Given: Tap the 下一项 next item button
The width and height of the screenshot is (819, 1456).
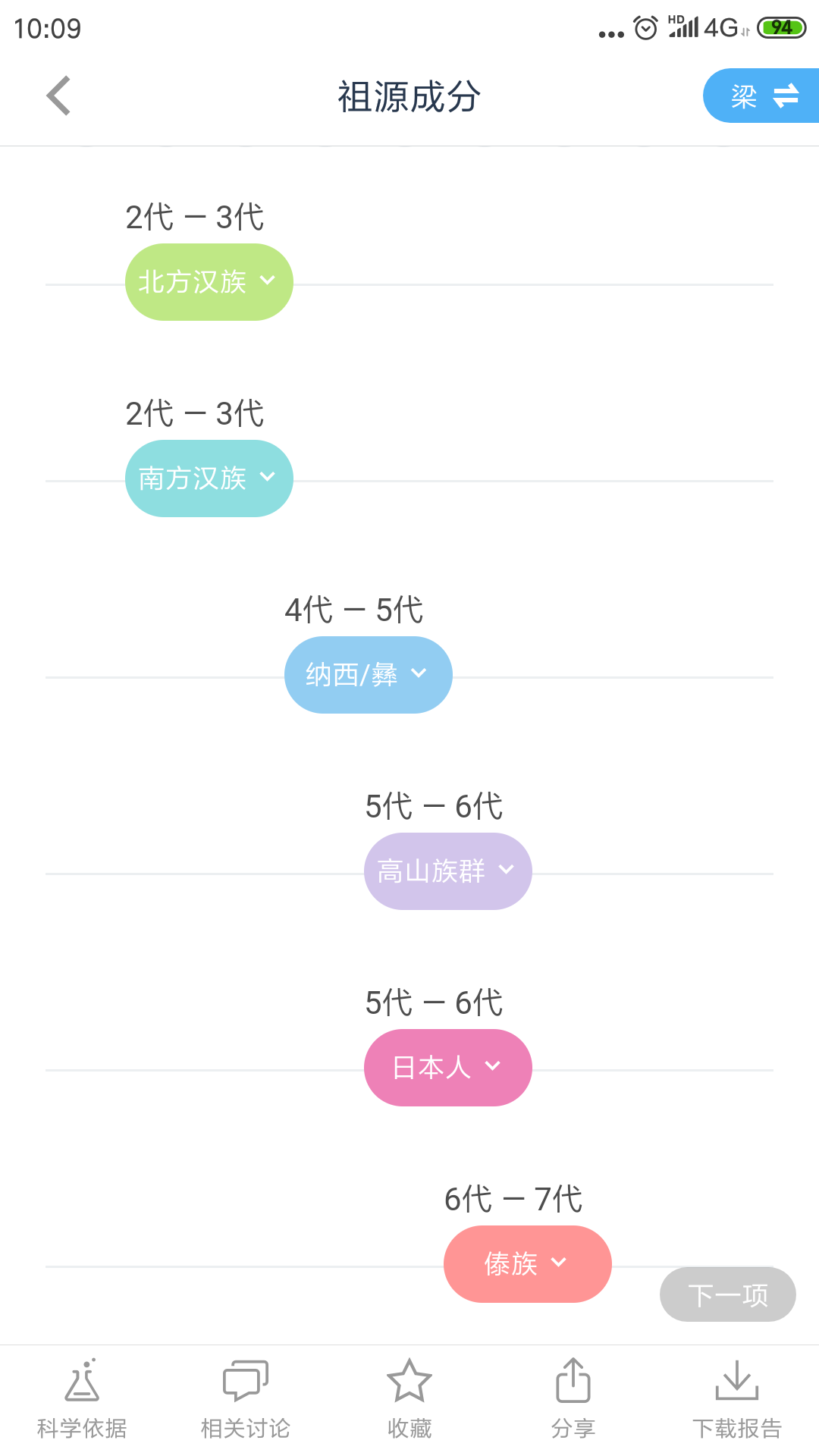Looking at the screenshot, I should [x=728, y=1294].
